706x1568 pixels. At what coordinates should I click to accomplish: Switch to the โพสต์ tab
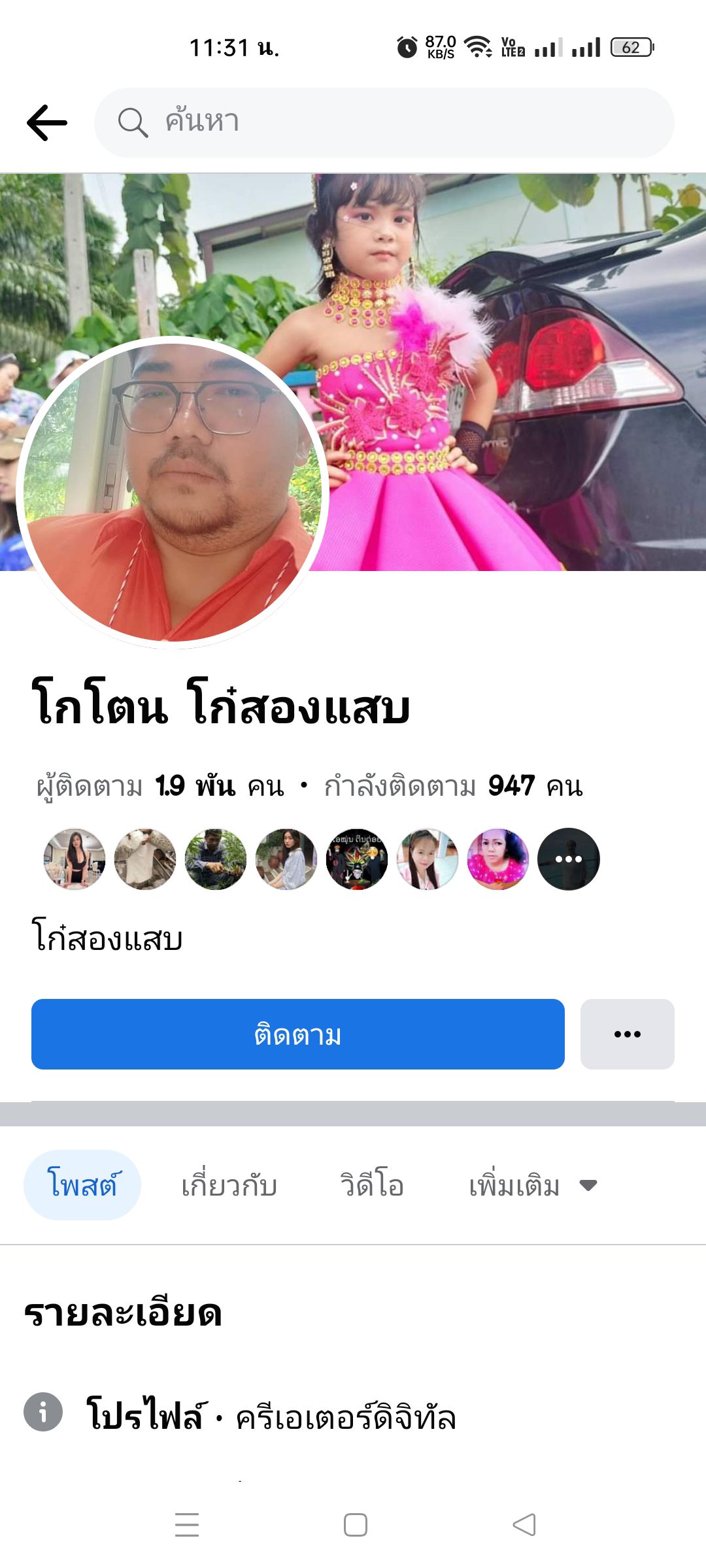(82, 1185)
